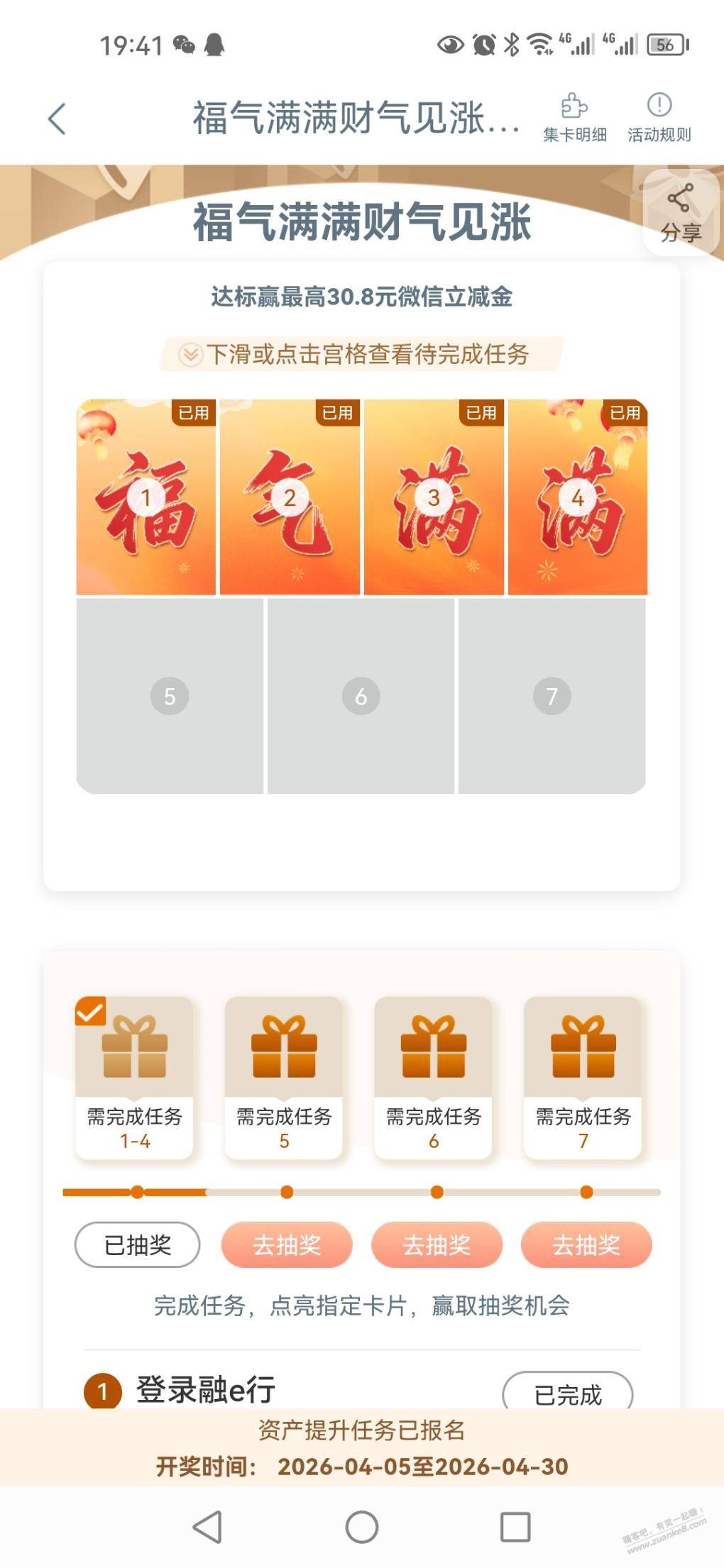
Task: Check pending task in grey grid 6
Action: point(361,696)
